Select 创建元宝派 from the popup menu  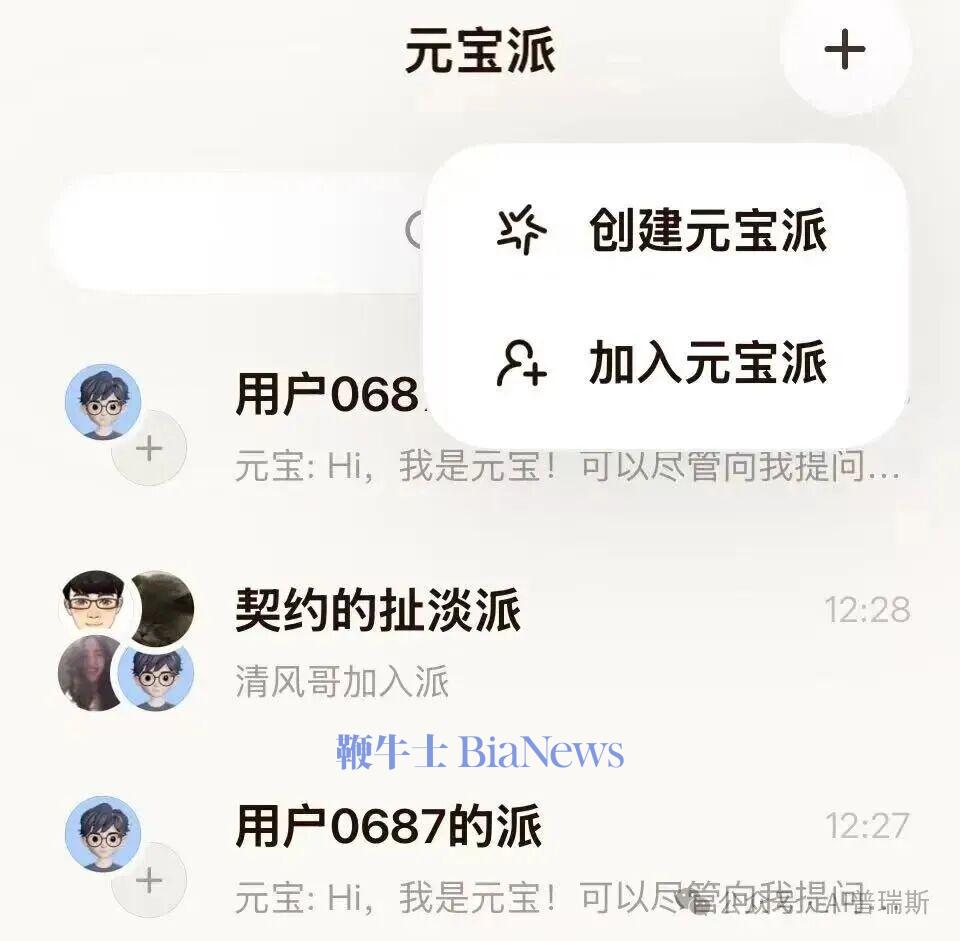point(705,232)
